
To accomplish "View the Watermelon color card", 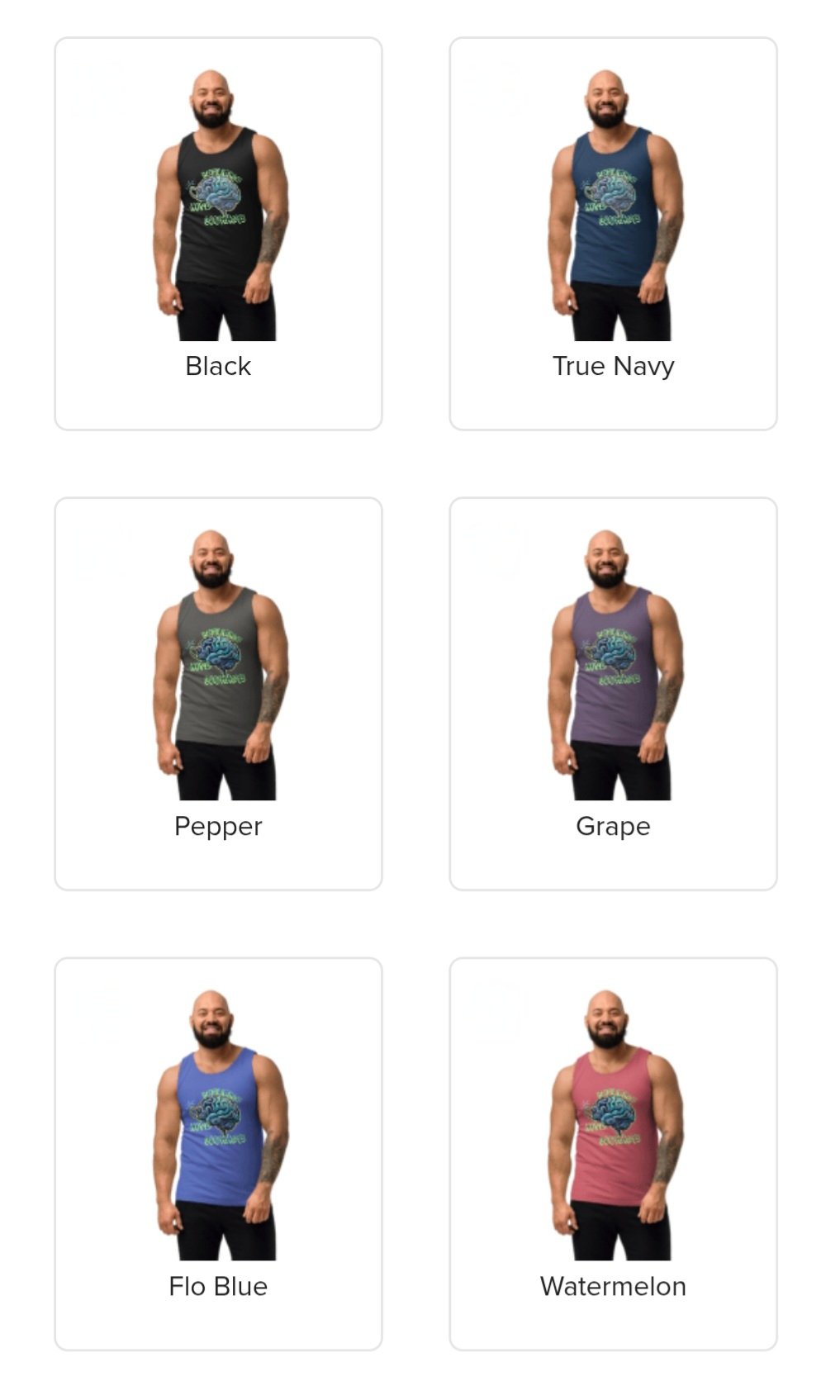I will [x=613, y=1153].
